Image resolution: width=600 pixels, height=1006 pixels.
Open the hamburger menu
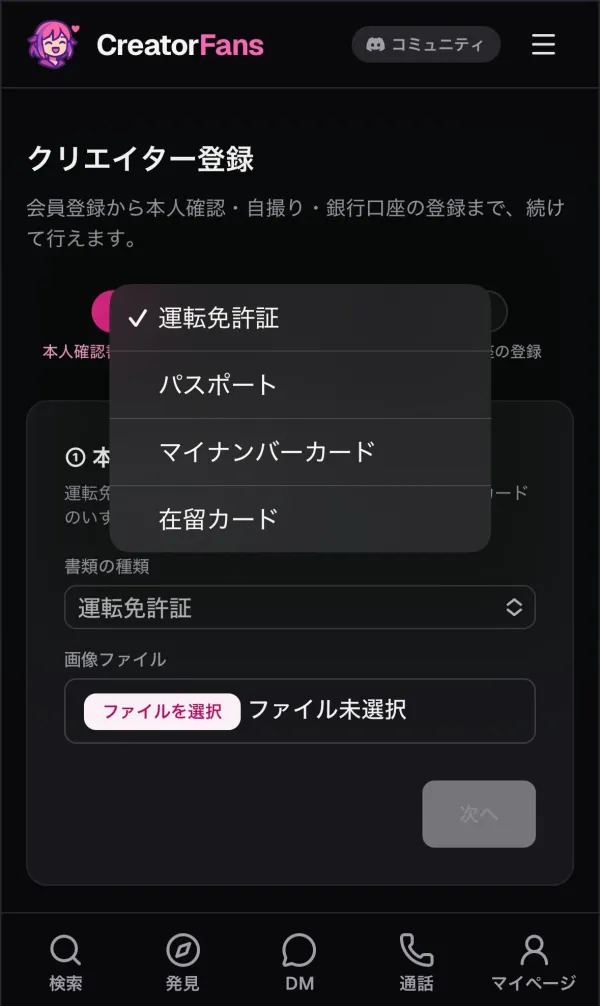pos(543,44)
